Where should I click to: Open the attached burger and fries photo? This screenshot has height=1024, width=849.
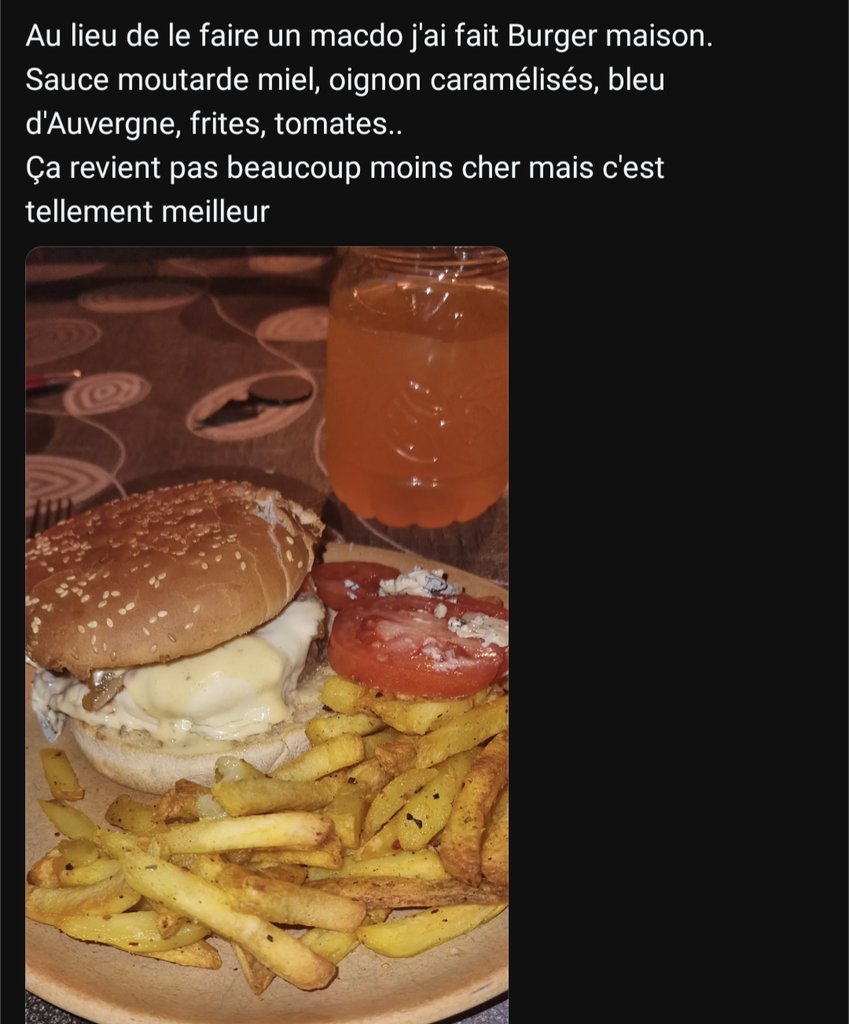click(x=266, y=634)
